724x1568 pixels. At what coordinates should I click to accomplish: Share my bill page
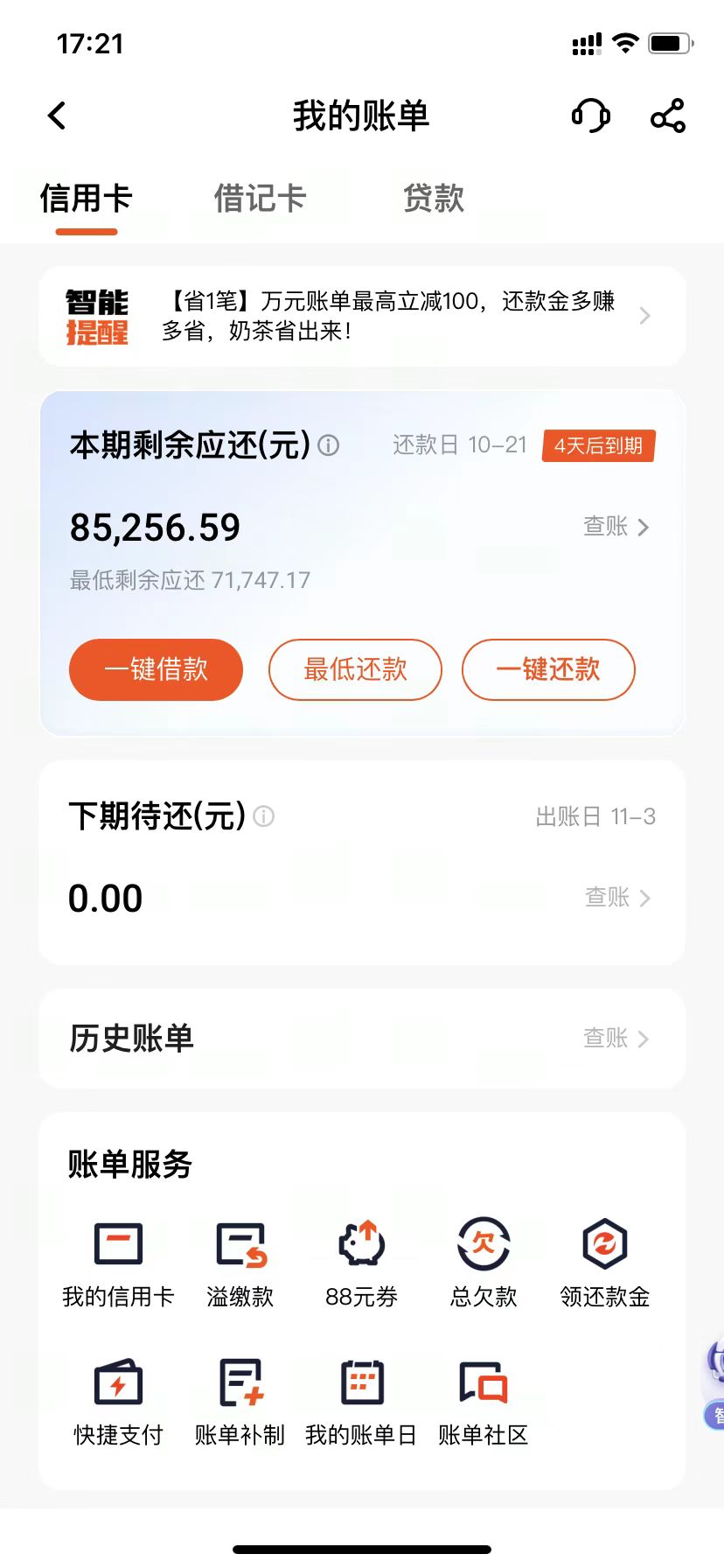pyautogui.click(x=668, y=115)
